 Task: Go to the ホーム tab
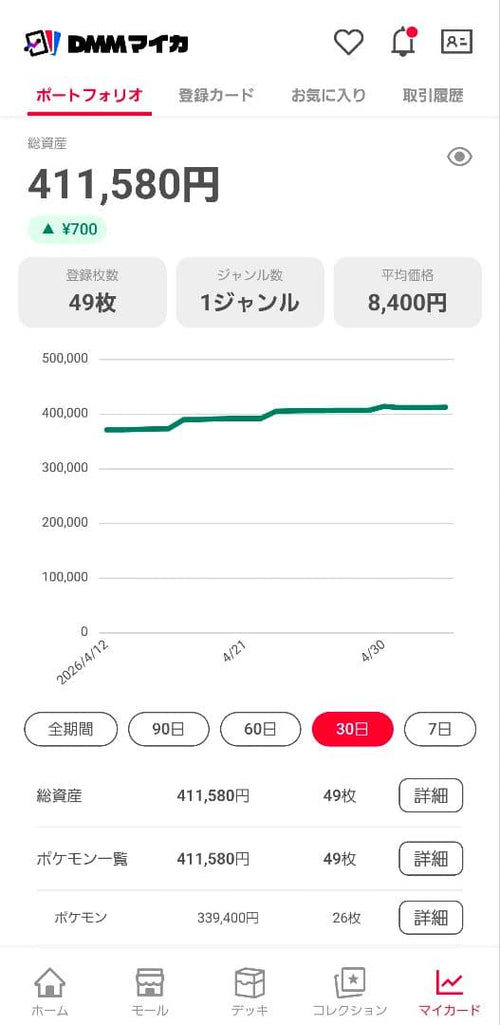(50, 992)
